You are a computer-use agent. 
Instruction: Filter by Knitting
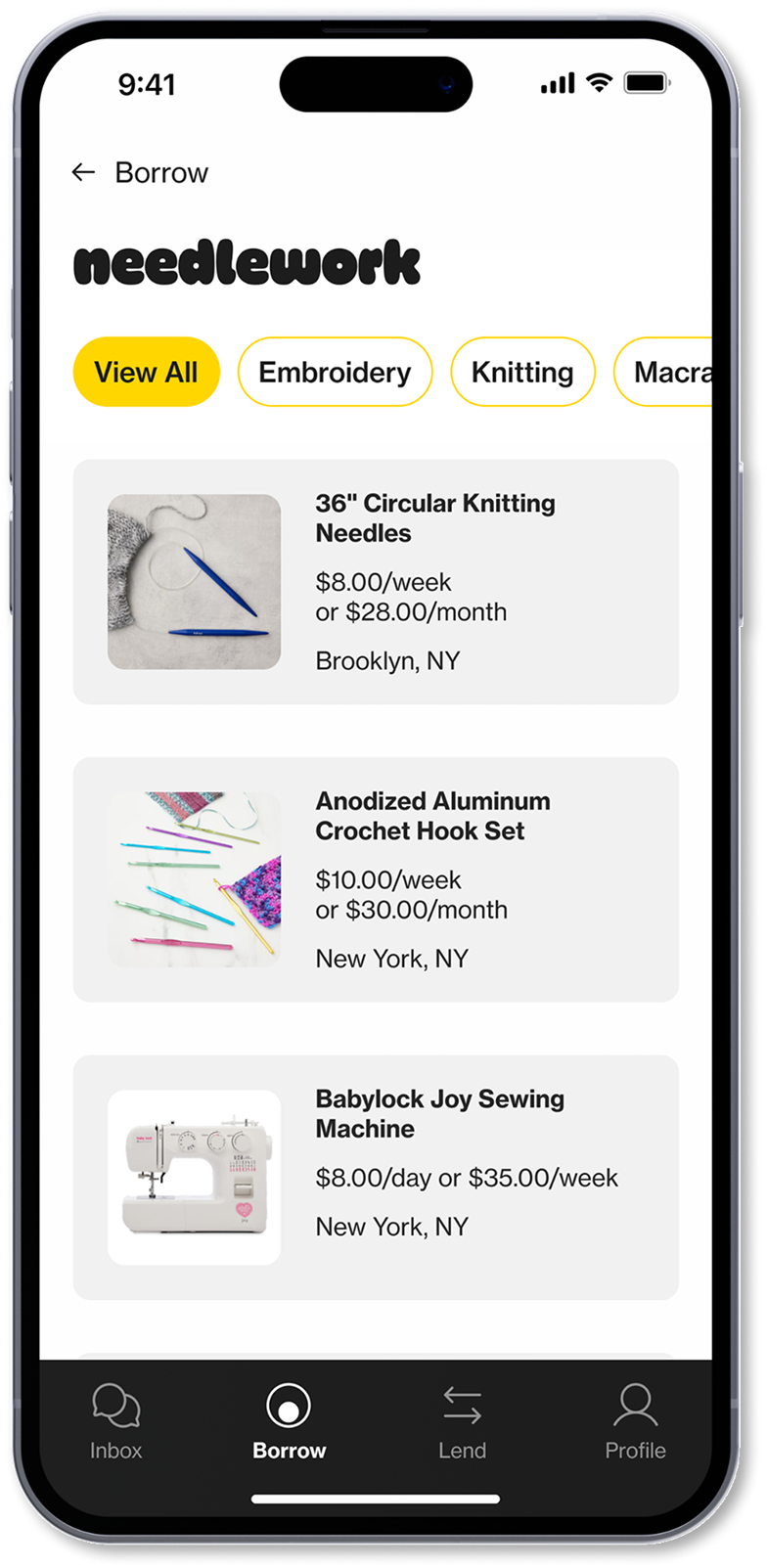click(x=522, y=372)
